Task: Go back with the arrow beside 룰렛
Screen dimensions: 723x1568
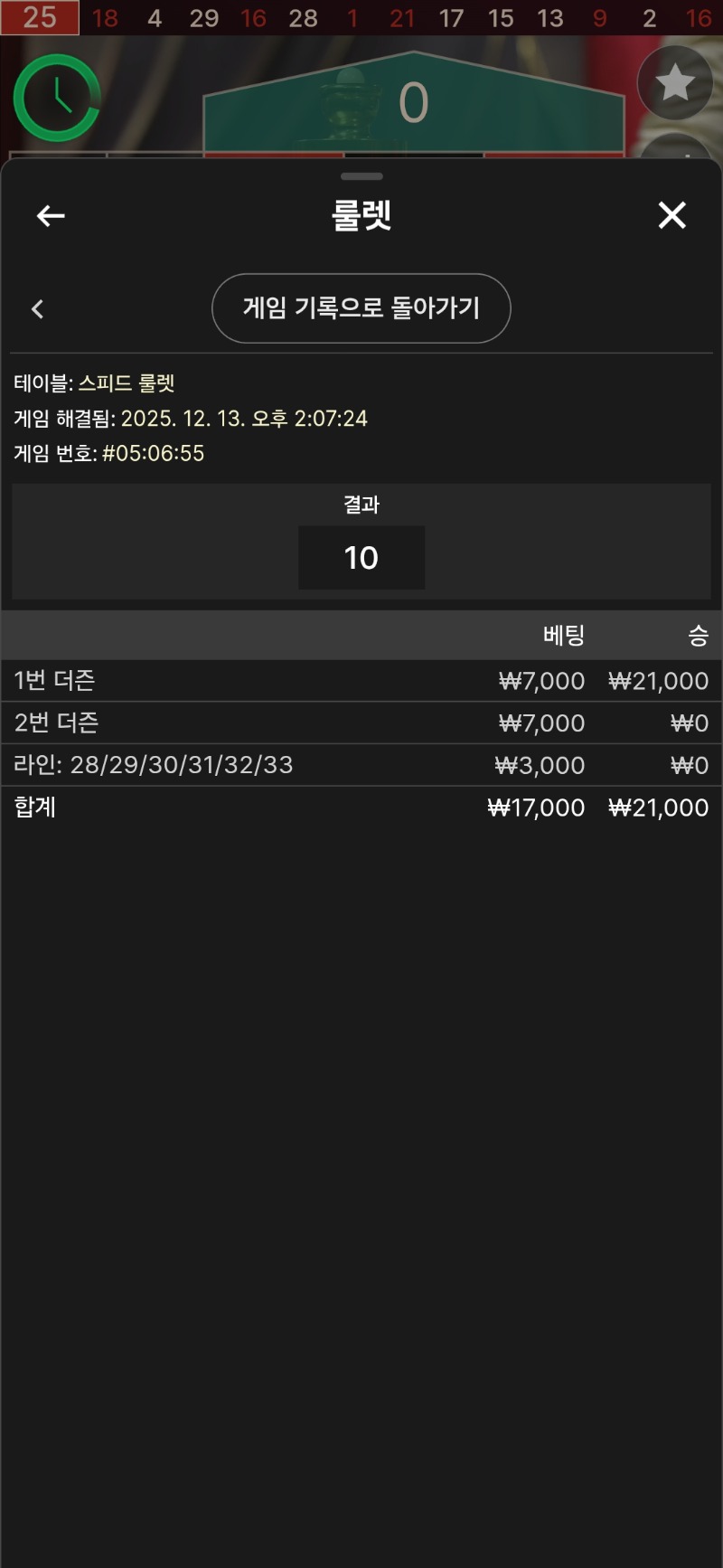Action: pos(51,215)
